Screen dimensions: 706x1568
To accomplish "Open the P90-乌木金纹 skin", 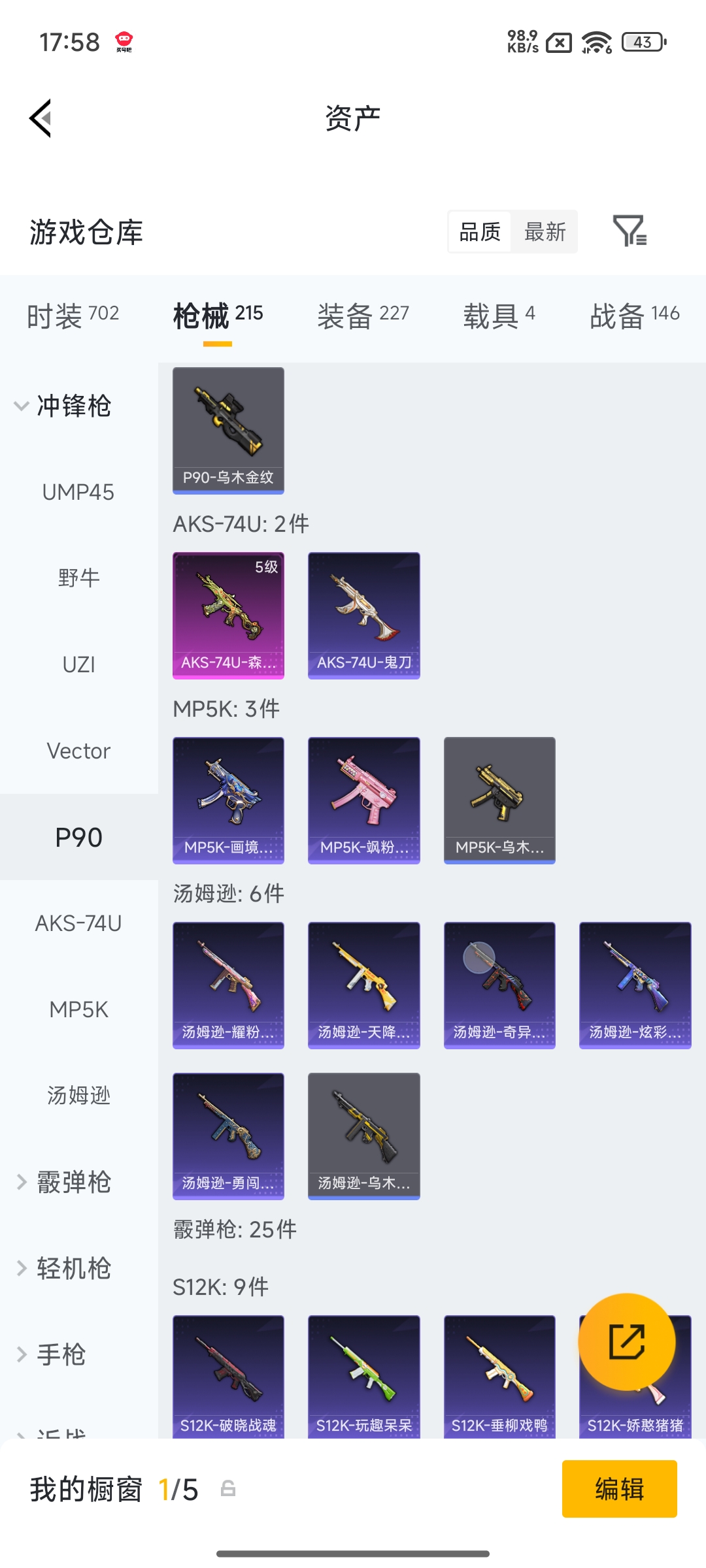I will coord(228,430).
